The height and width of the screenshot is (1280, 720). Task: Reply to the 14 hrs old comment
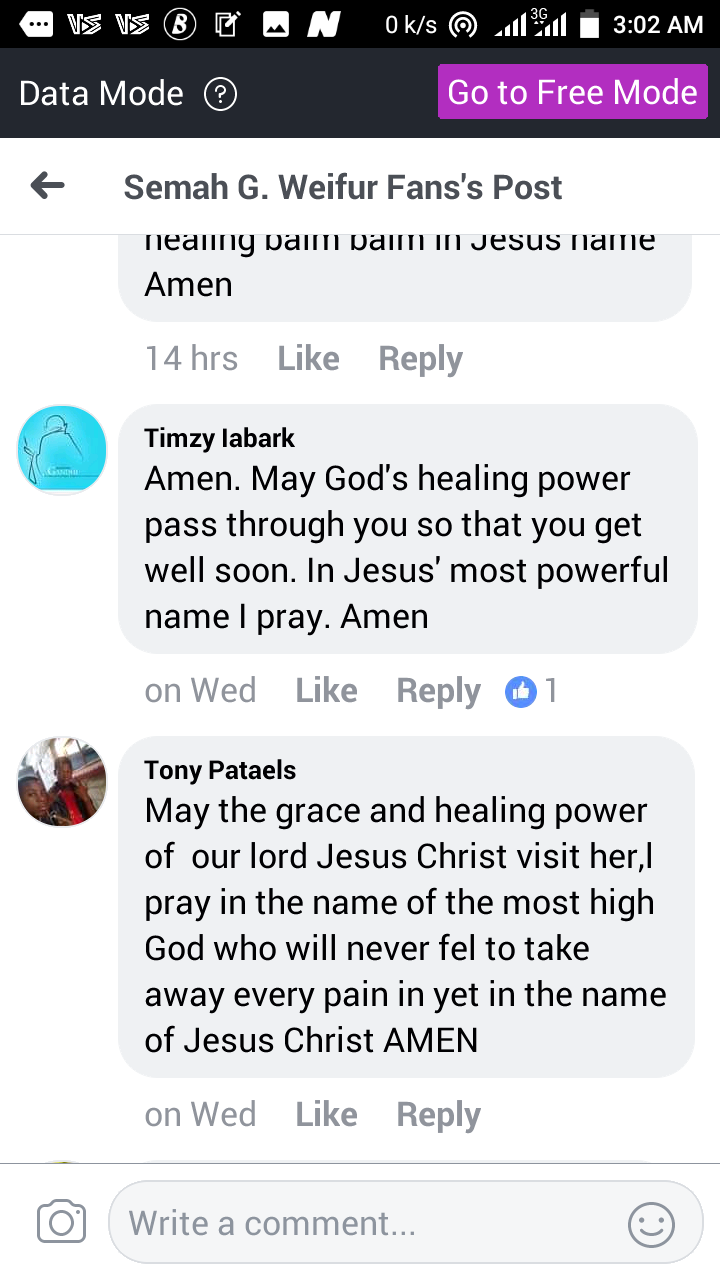[420, 359]
